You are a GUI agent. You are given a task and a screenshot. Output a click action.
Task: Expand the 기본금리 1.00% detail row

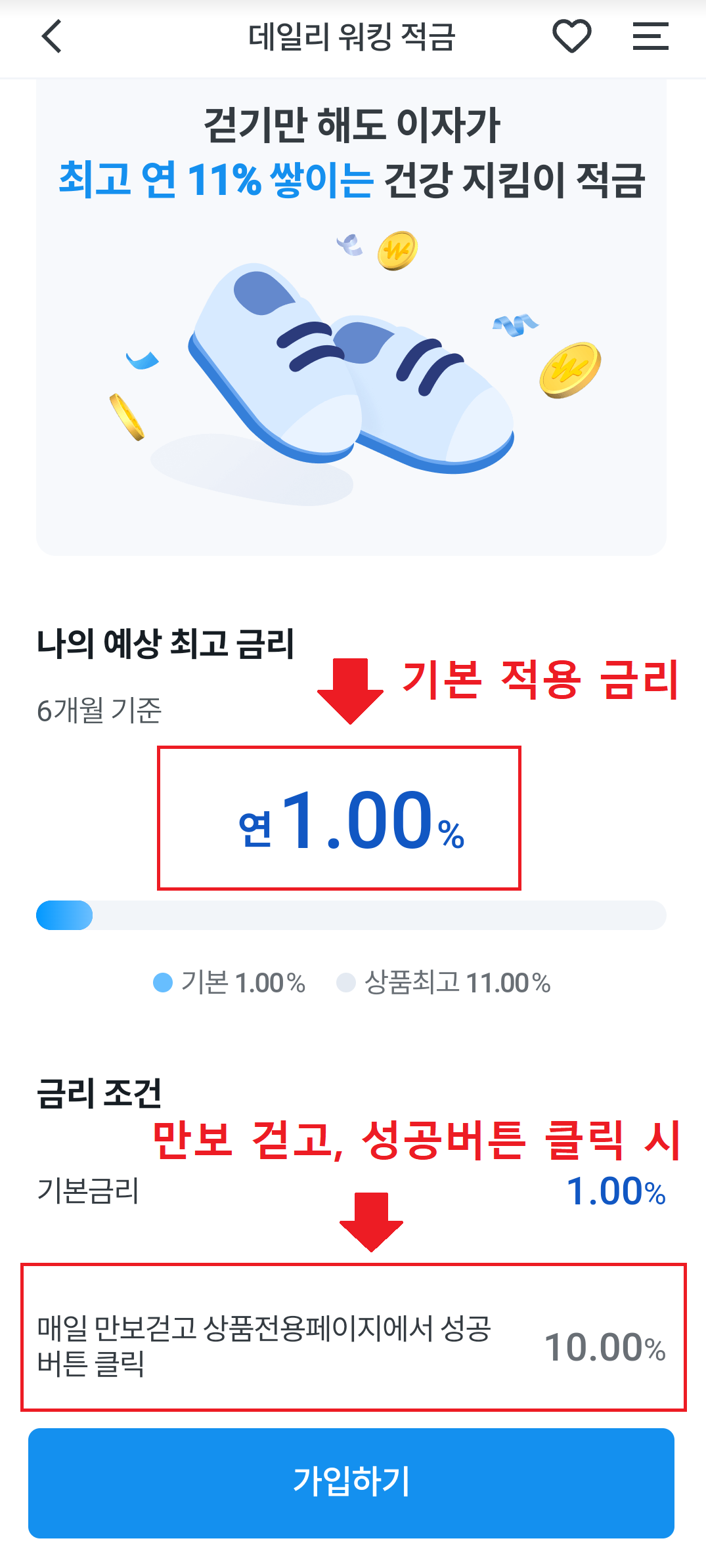point(353,1193)
